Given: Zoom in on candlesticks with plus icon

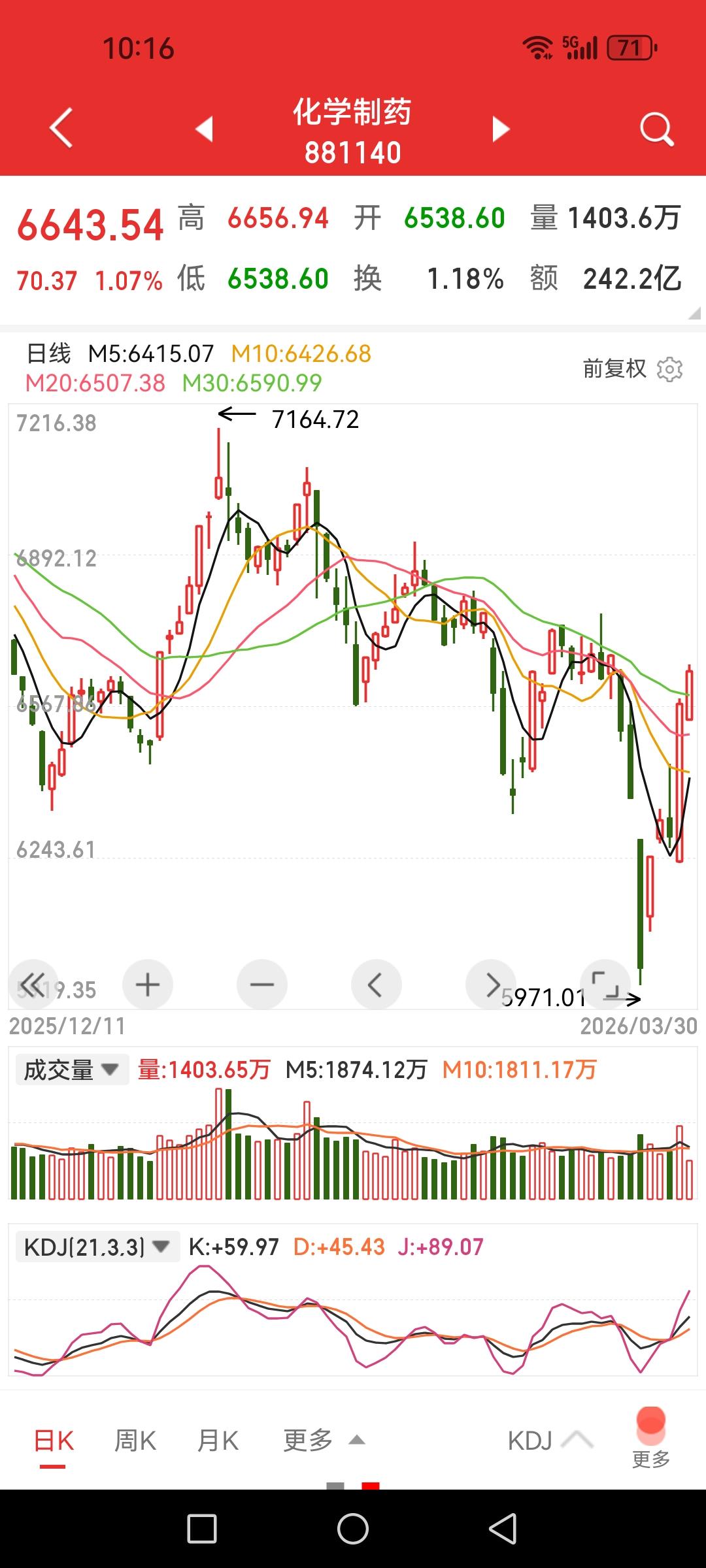Looking at the screenshot, I should [x=147, y=984].
